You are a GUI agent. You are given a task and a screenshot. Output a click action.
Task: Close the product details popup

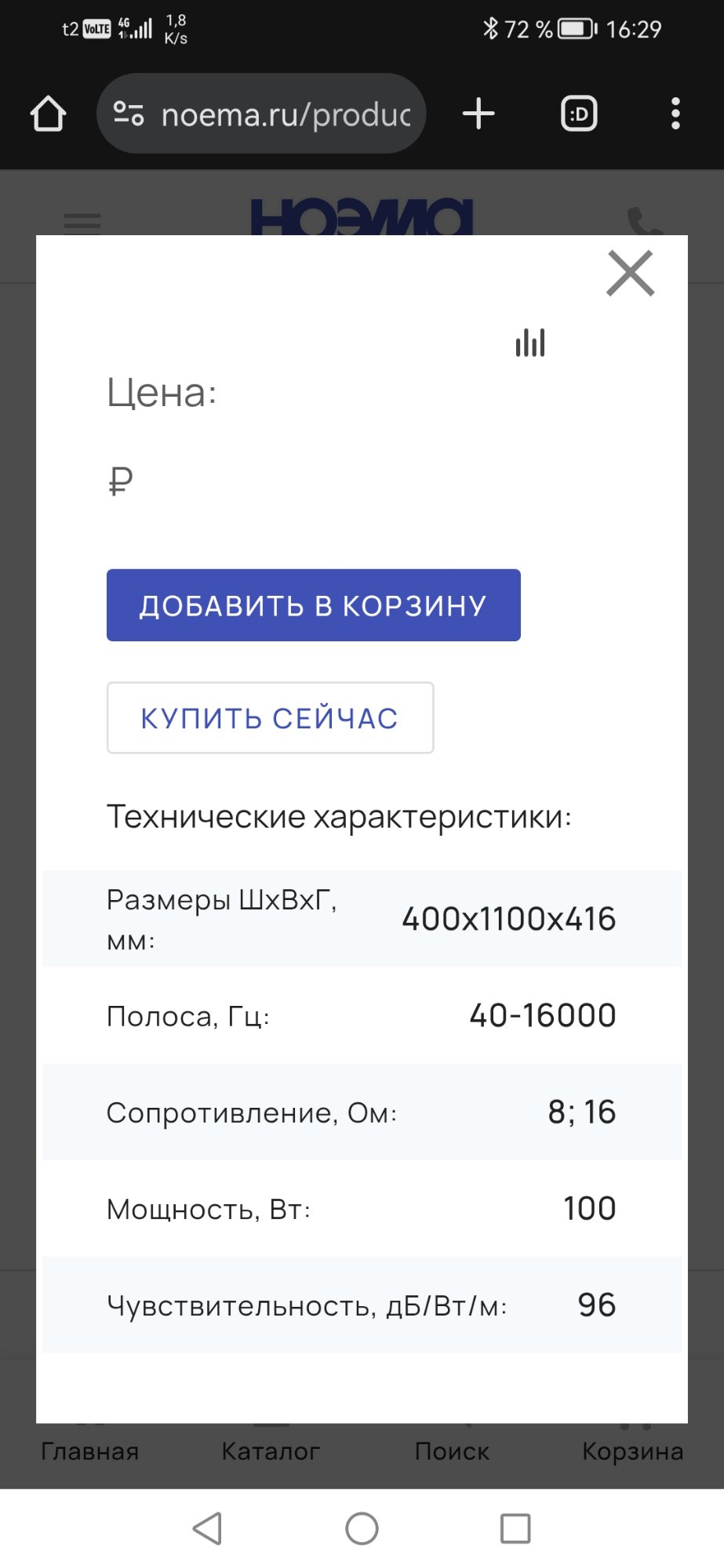click(x=630, y=274)
